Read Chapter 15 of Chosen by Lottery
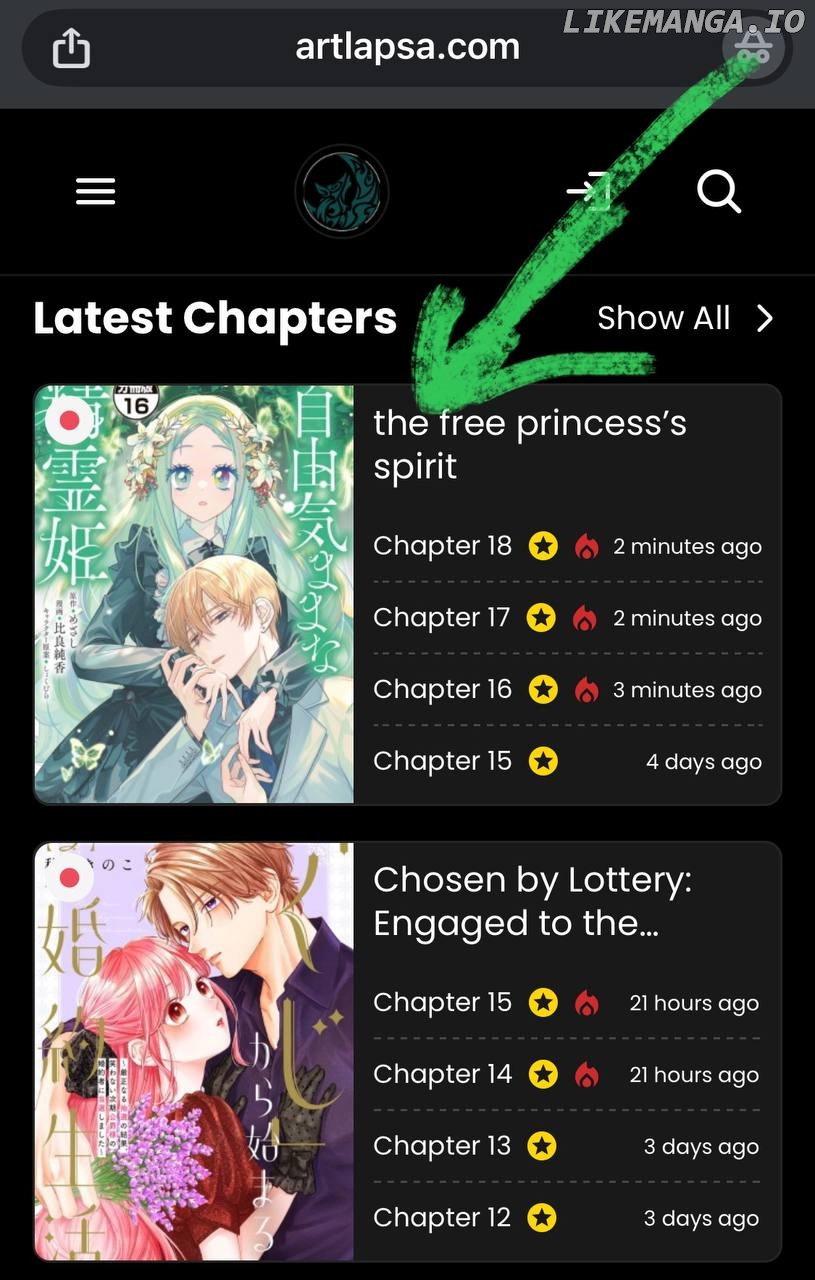This screenshot has height=1280, width=815. tap(442, 1003)
